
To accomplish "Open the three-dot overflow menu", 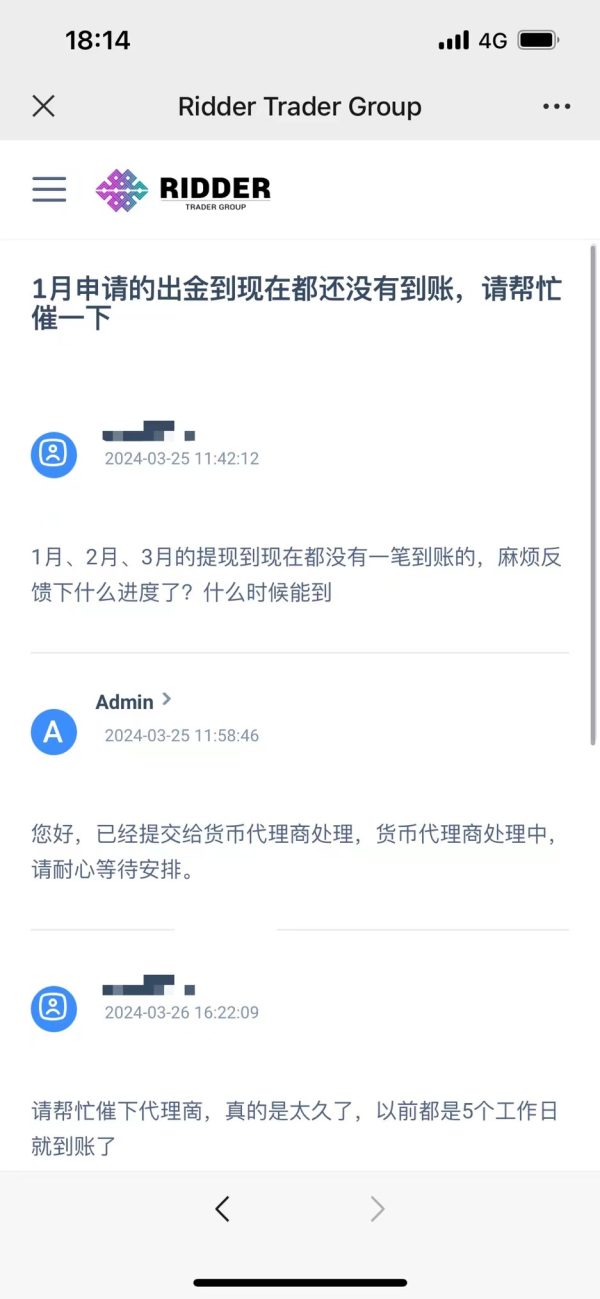I will coord(556,106).
